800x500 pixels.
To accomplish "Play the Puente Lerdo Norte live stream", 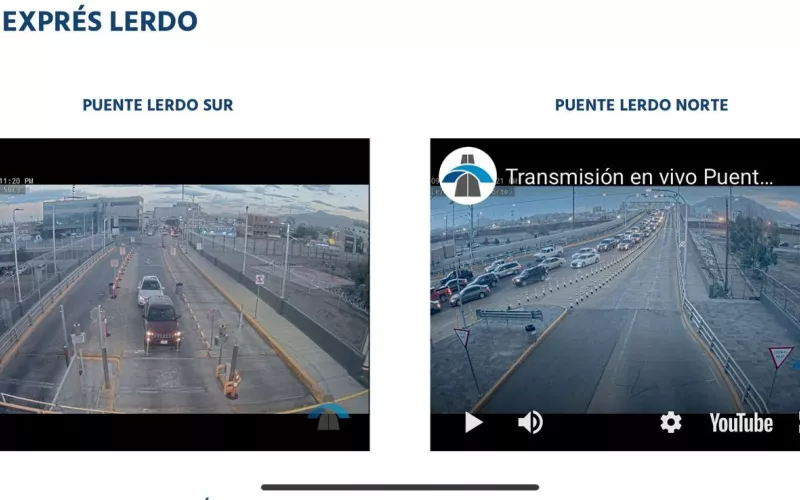I will (x=473, y=423).
